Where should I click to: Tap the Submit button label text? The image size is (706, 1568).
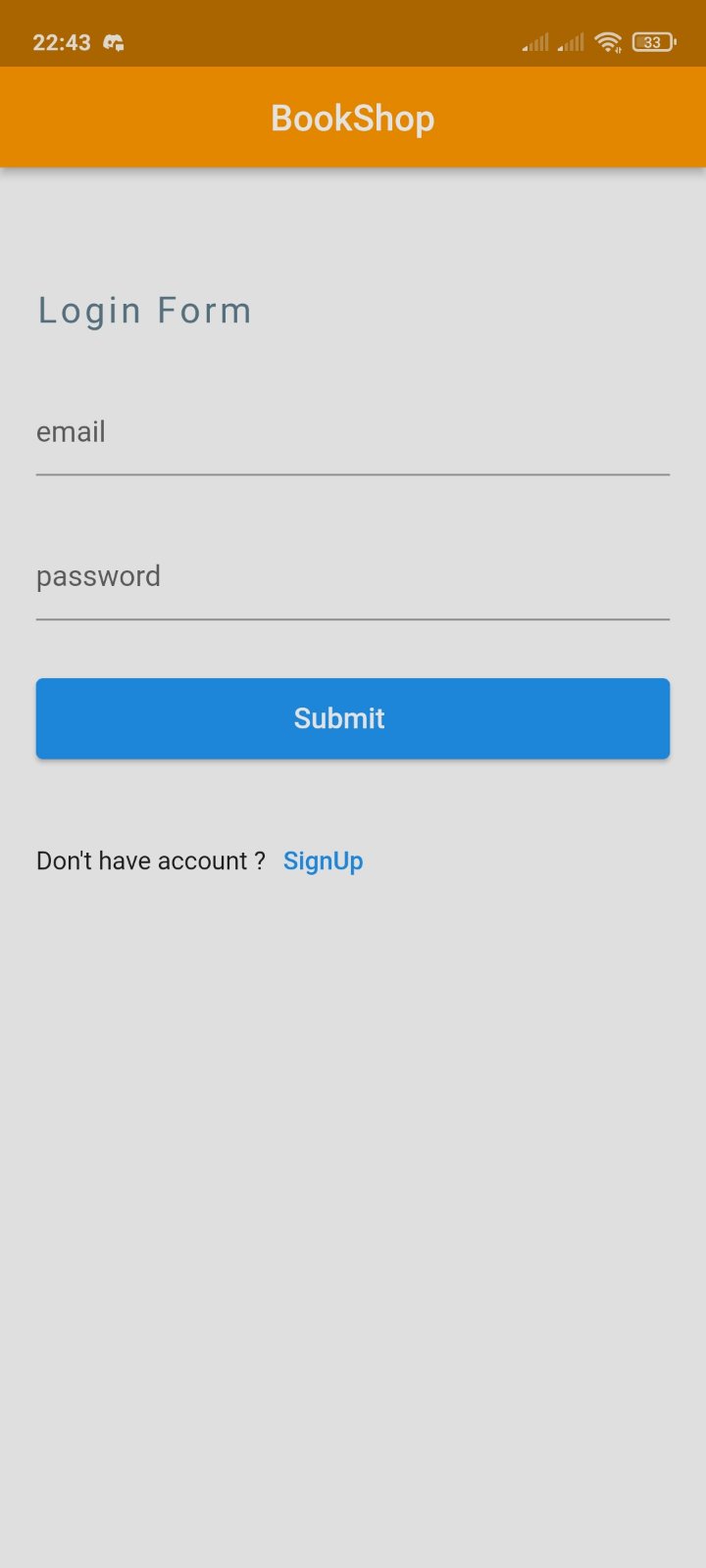338,717
